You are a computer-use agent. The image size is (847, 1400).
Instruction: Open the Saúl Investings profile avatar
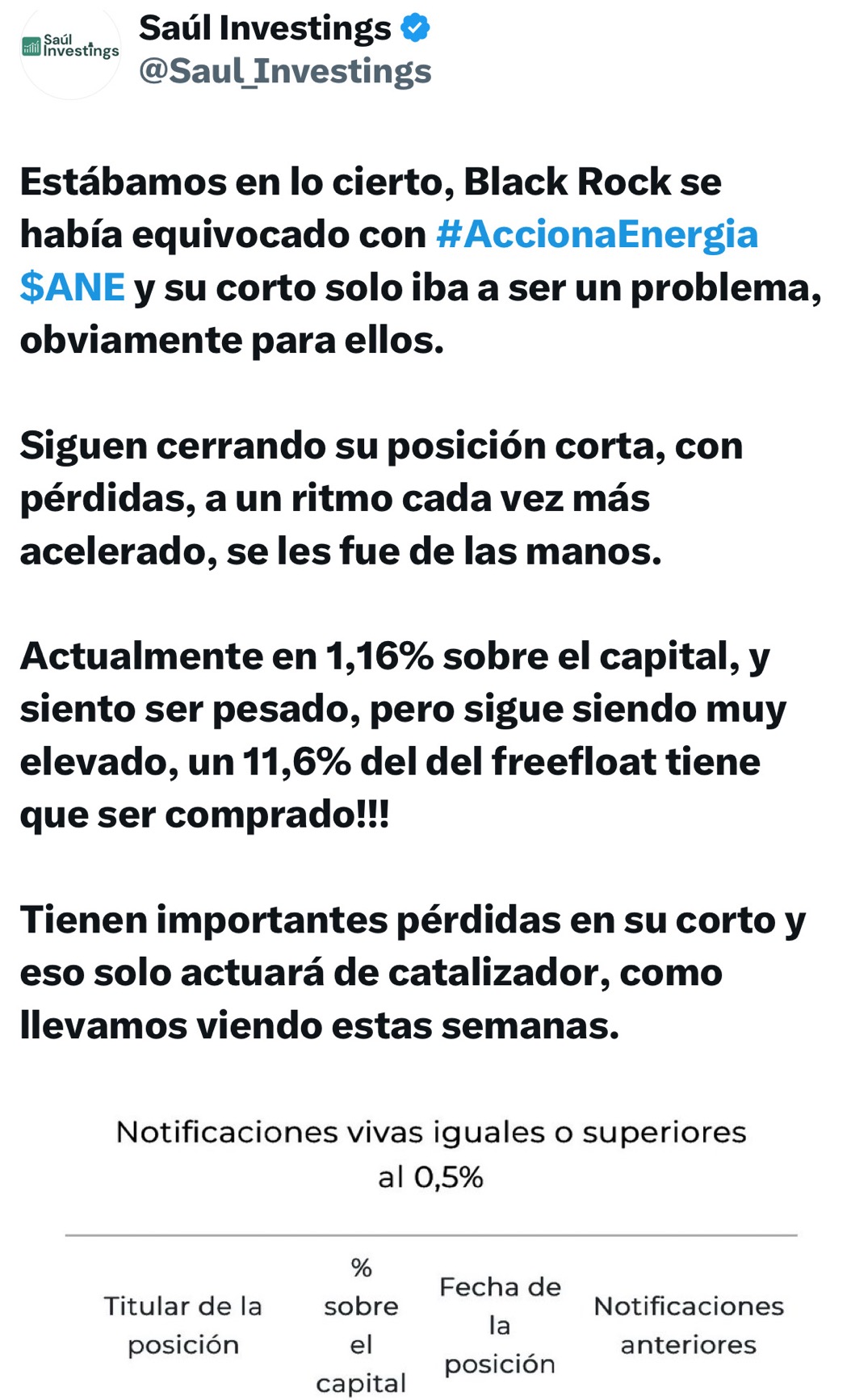pos(70,48)
